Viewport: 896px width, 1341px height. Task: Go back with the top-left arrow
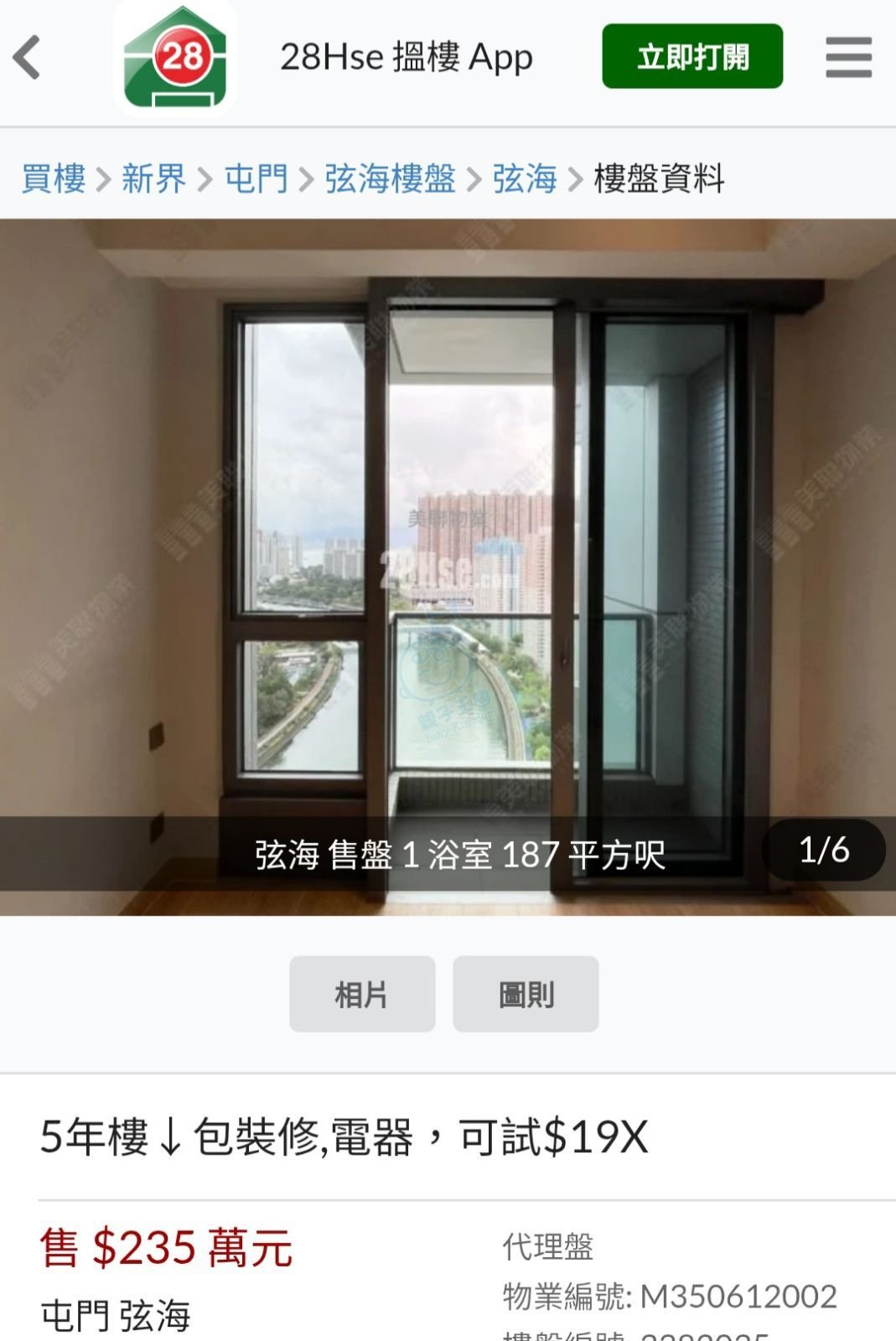[x=28, y=57]
